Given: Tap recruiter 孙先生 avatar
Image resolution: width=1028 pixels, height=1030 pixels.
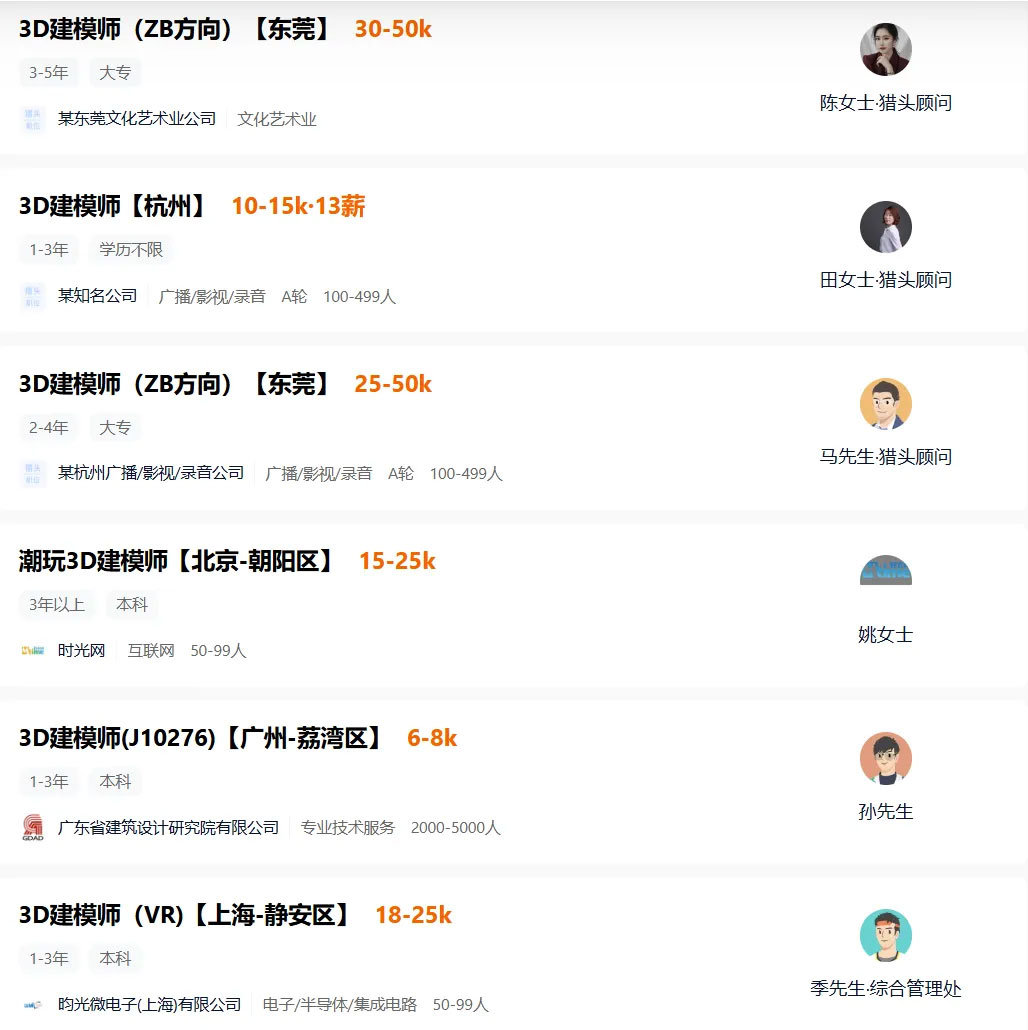Looking at the screenshot, I should pyautogui.click(x=885, y=758).
